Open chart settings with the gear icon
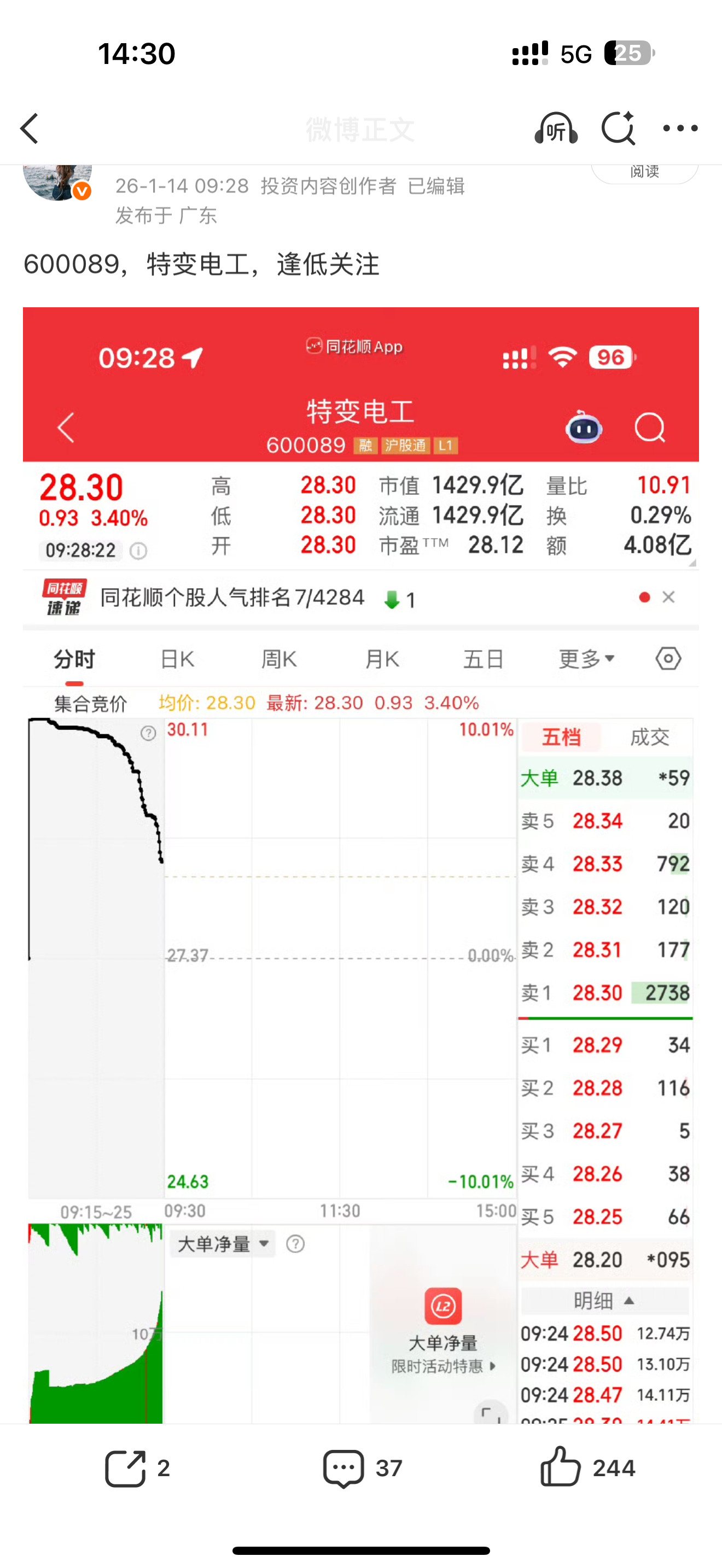722x1568 pixels. [x=668, y=658]
